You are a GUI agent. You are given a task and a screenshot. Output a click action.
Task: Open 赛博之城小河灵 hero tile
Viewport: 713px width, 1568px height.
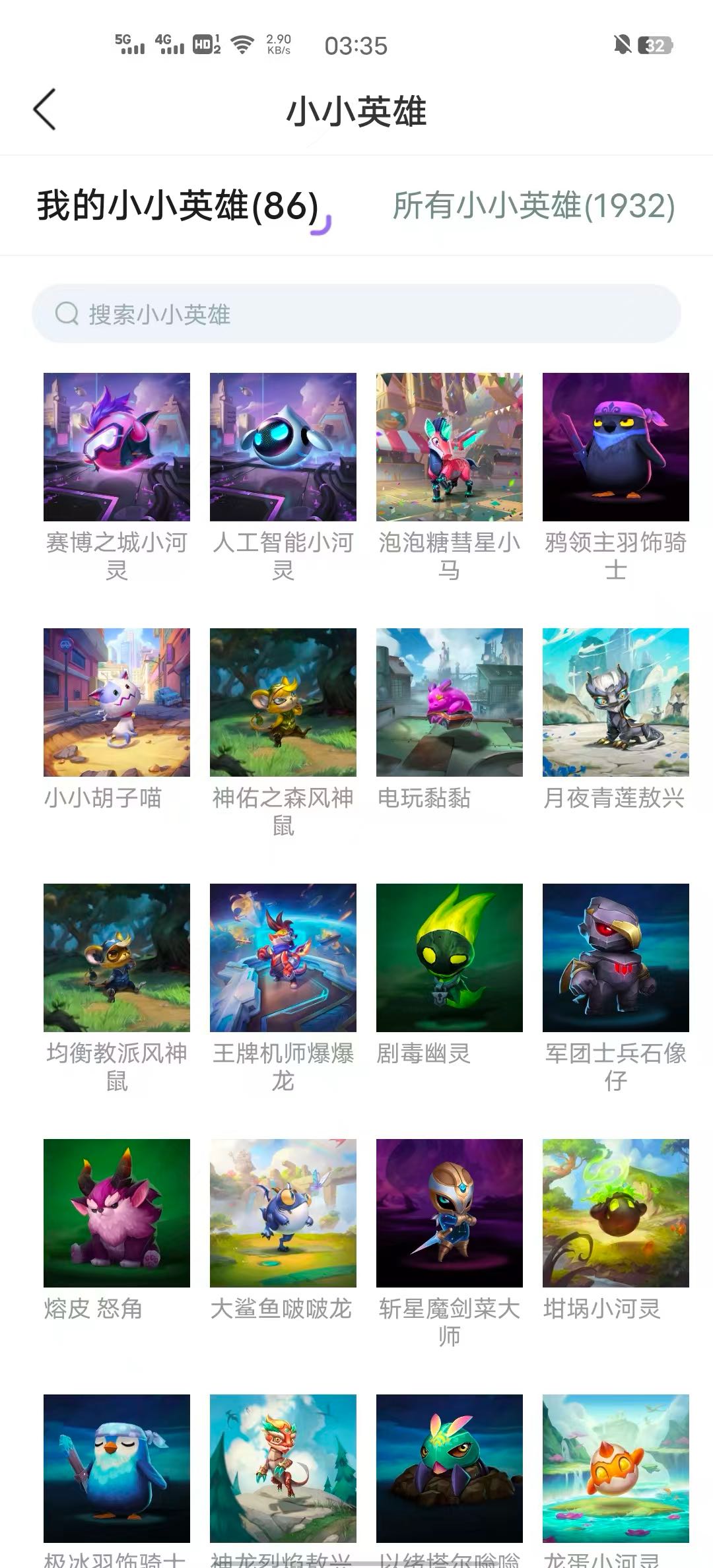pos(117,447)
